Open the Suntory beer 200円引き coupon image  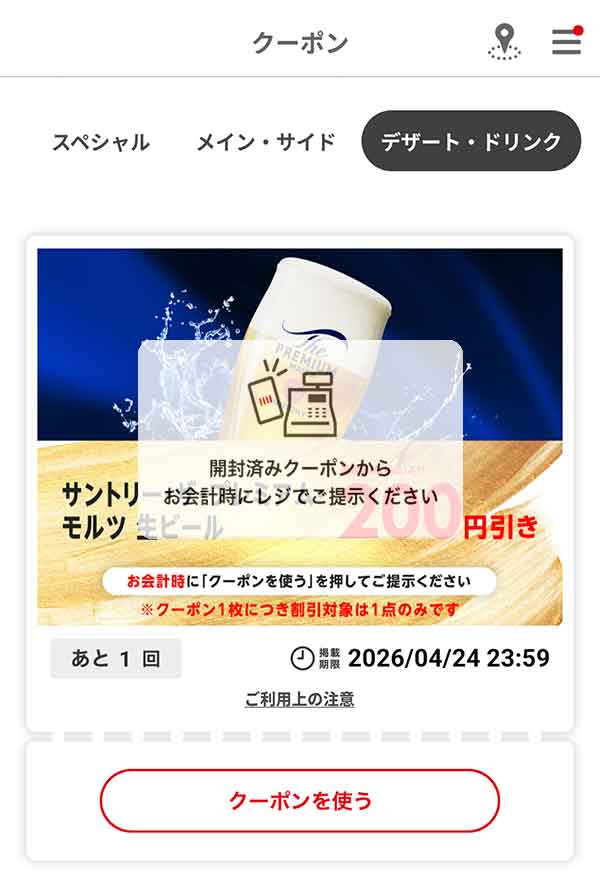(299, 436)
